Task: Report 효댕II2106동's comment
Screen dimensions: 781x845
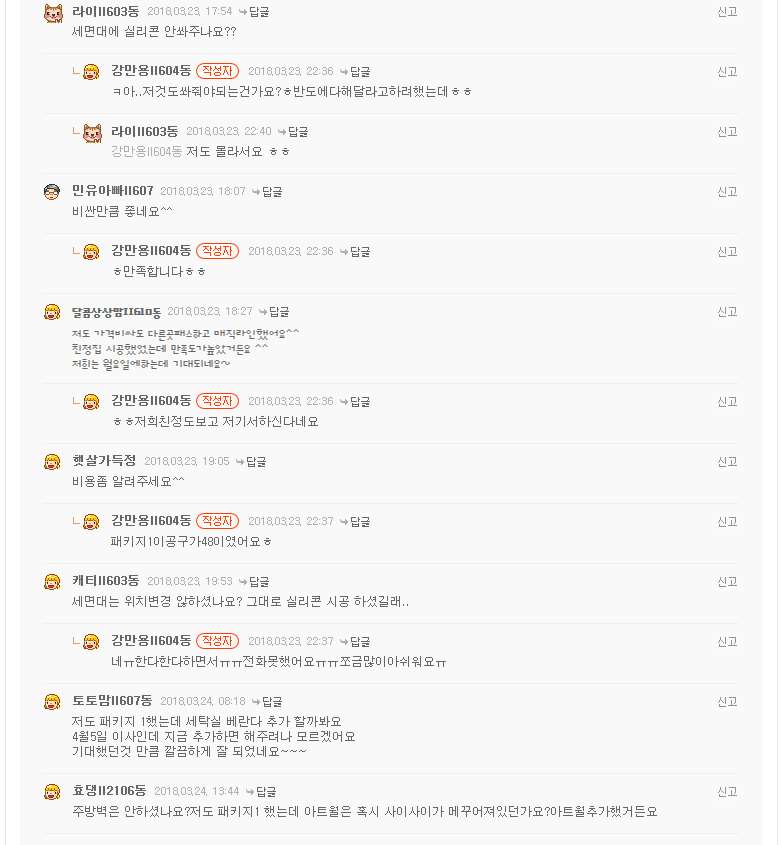Action: click(727, 792)
